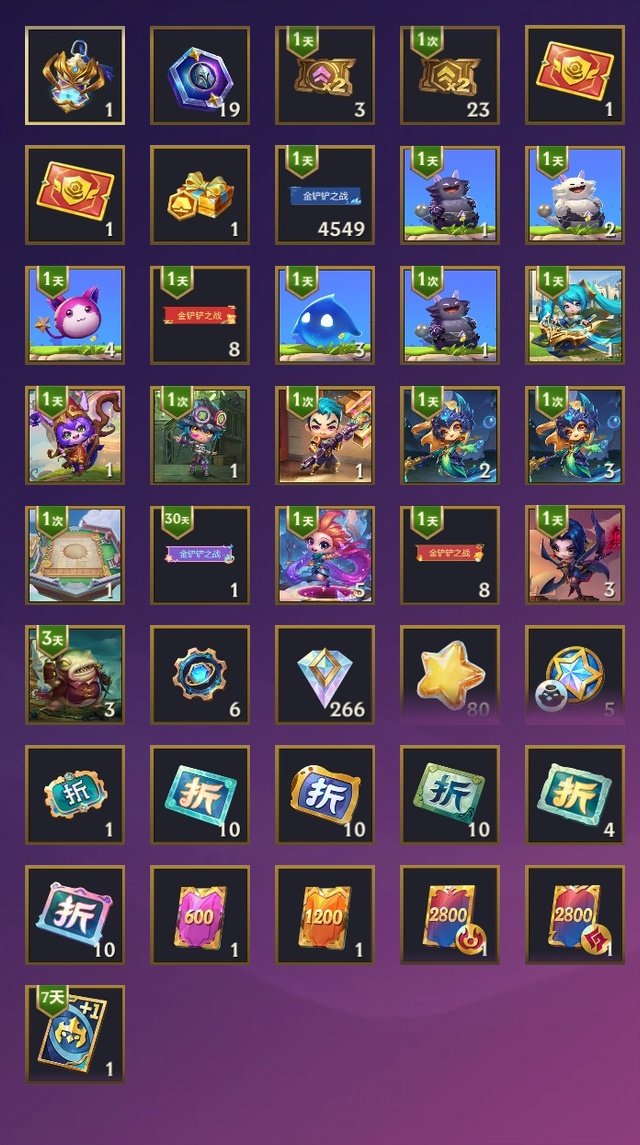The height and width of the screenshot is (1145, 640).
Task: Open the blue hexagon gem with count 19
Action: coord(200,75)
